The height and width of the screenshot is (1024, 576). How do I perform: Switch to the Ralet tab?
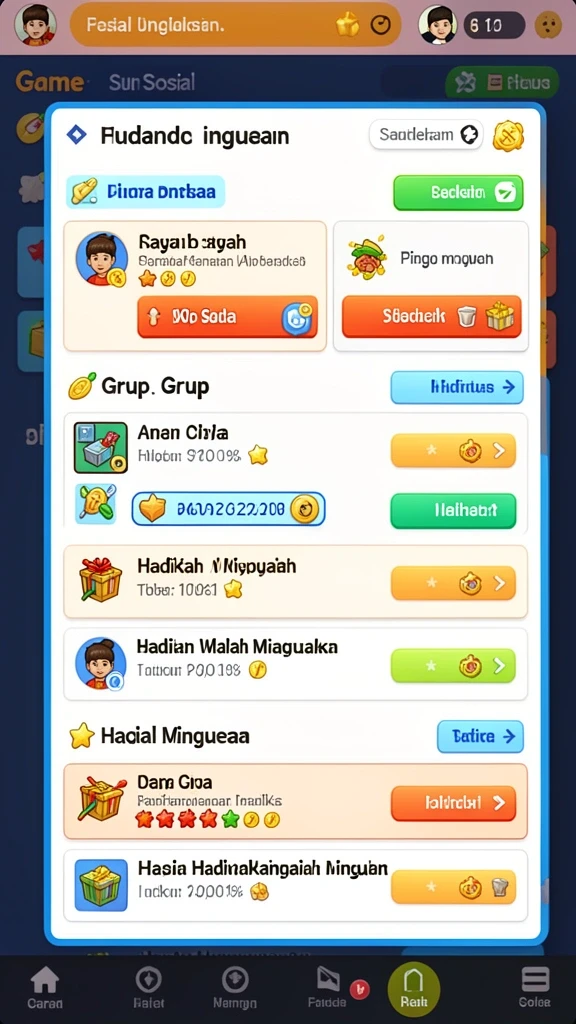[148, 987]
